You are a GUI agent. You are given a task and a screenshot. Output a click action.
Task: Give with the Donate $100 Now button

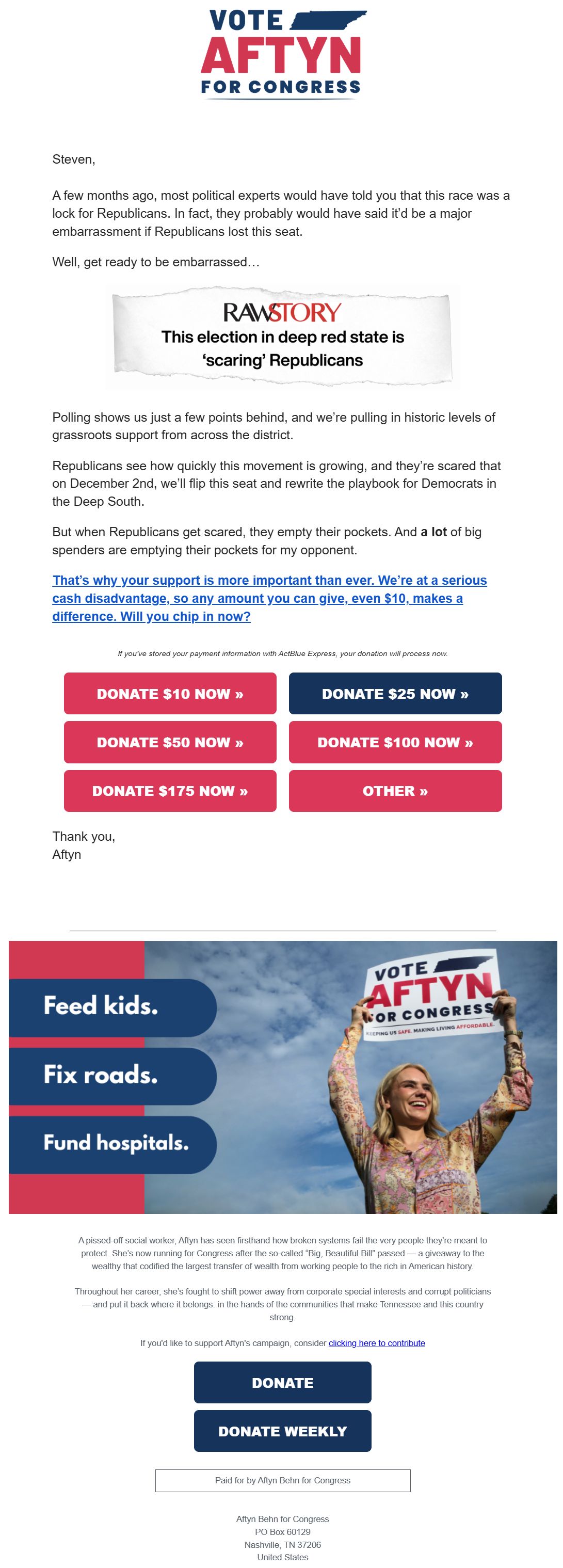[x=395, y=742]
